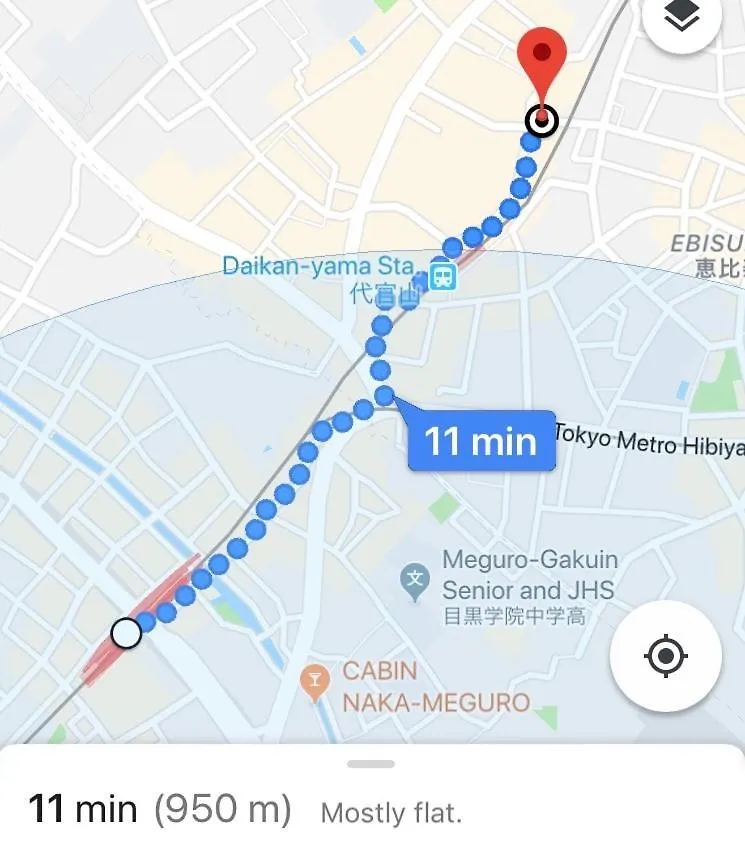Expand the route details sheet handle
Screen dimensions: 745x850
click(x=371, y=764)
